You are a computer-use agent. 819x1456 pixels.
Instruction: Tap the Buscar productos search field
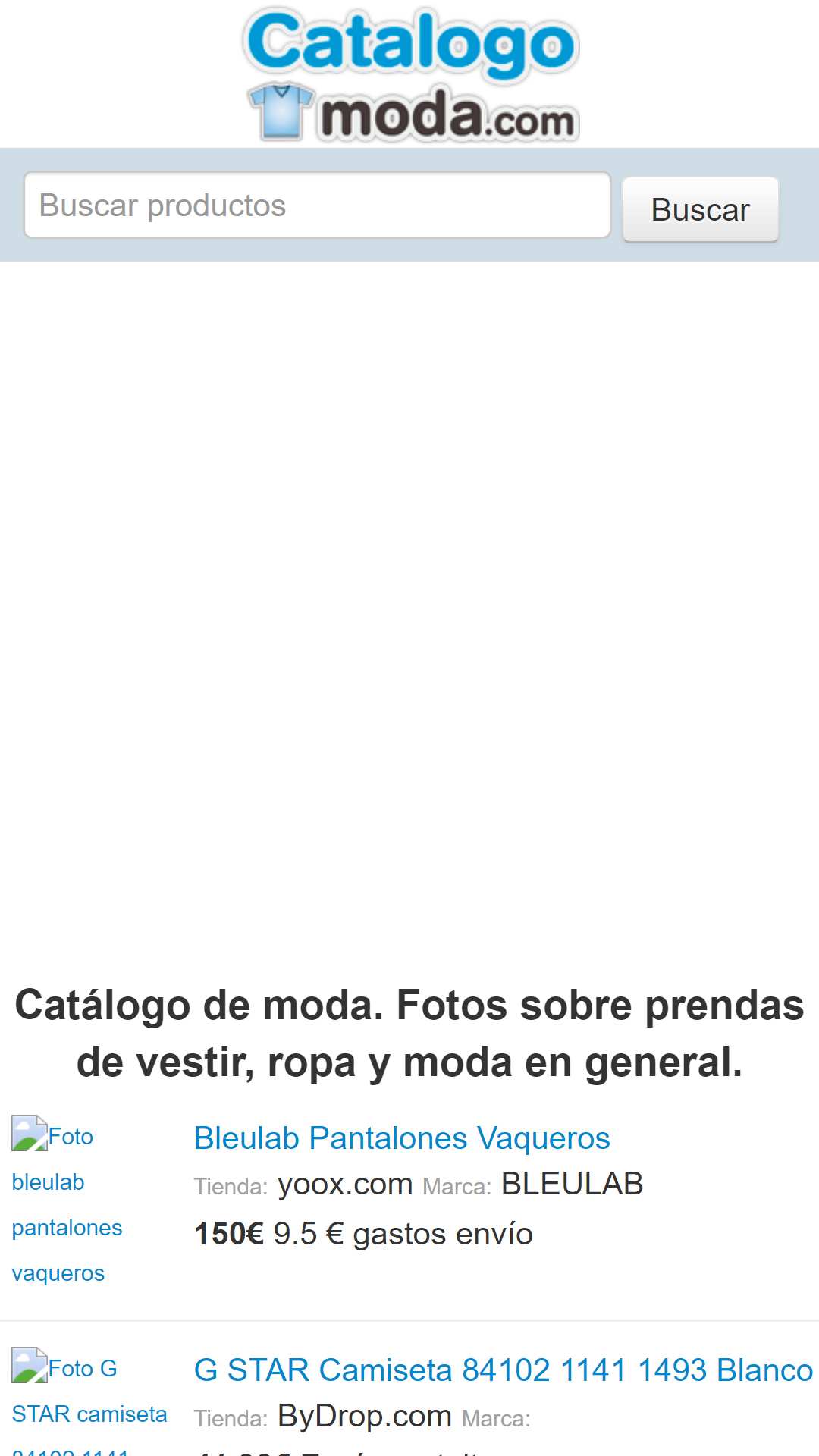(x=317, y=206)
